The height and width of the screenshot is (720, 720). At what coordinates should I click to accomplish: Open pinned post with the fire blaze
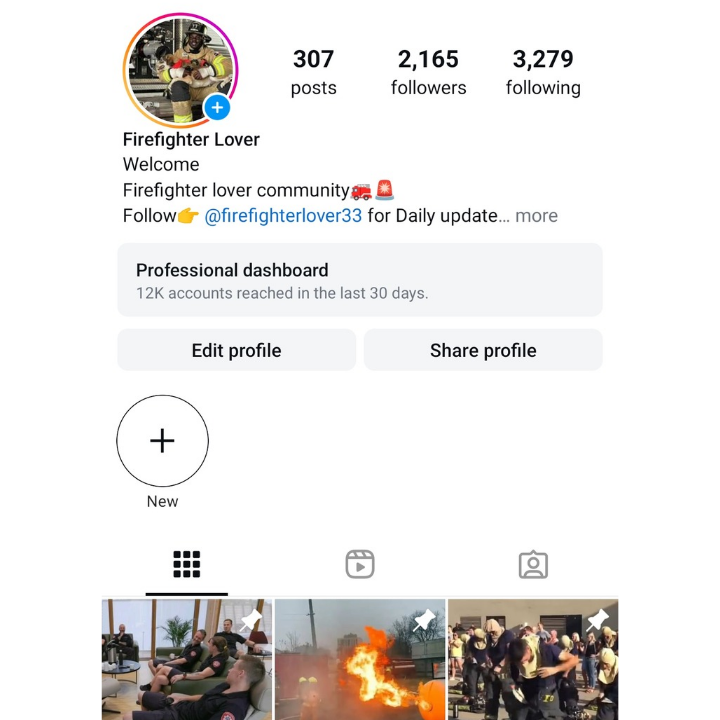pos(360,660)
